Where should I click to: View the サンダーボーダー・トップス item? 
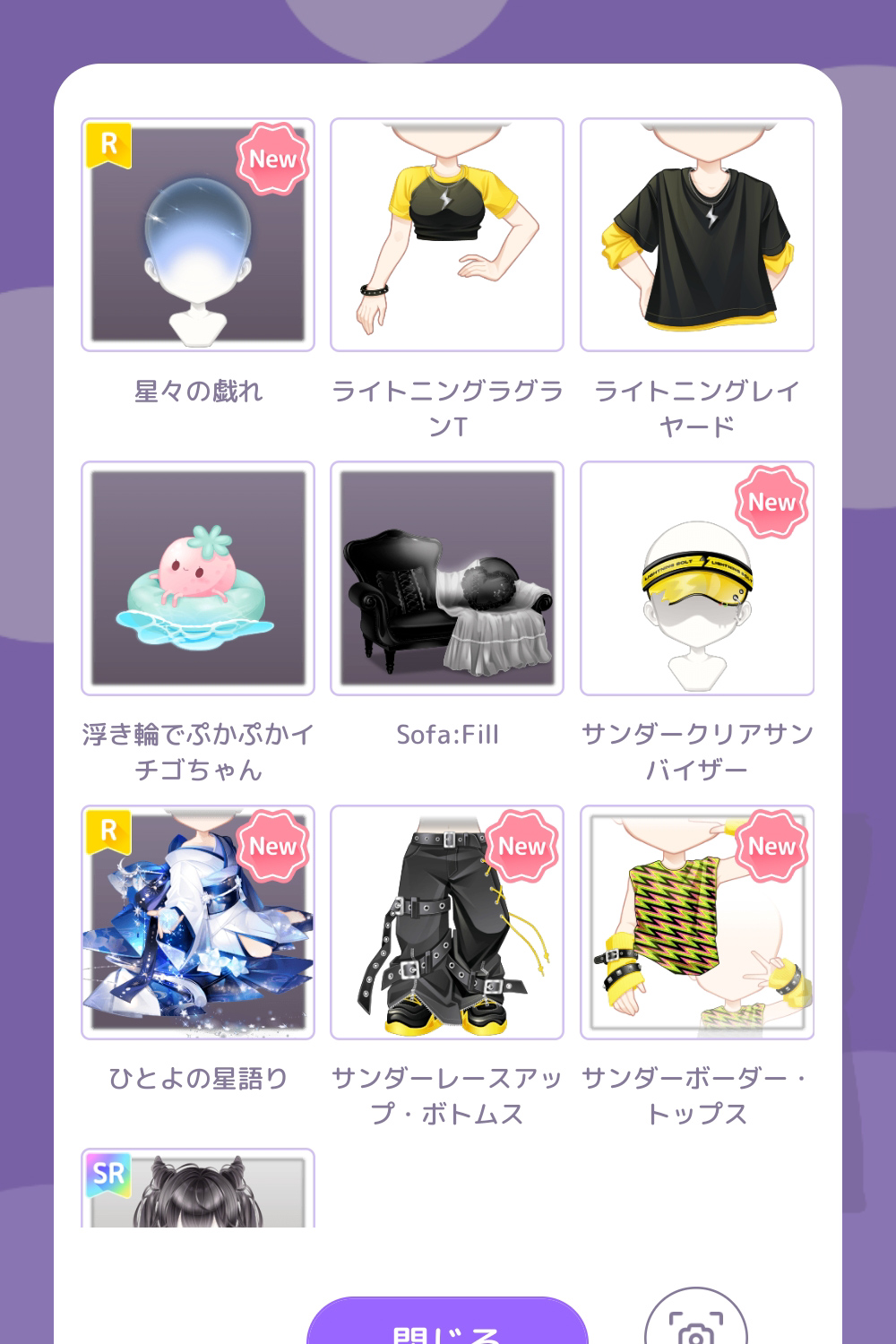pos(697,922)
